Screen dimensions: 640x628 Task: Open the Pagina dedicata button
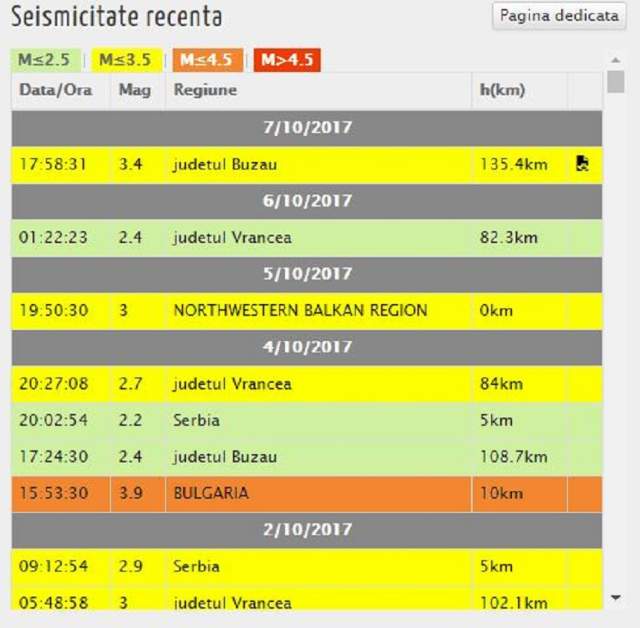click(x=560, y=16)
